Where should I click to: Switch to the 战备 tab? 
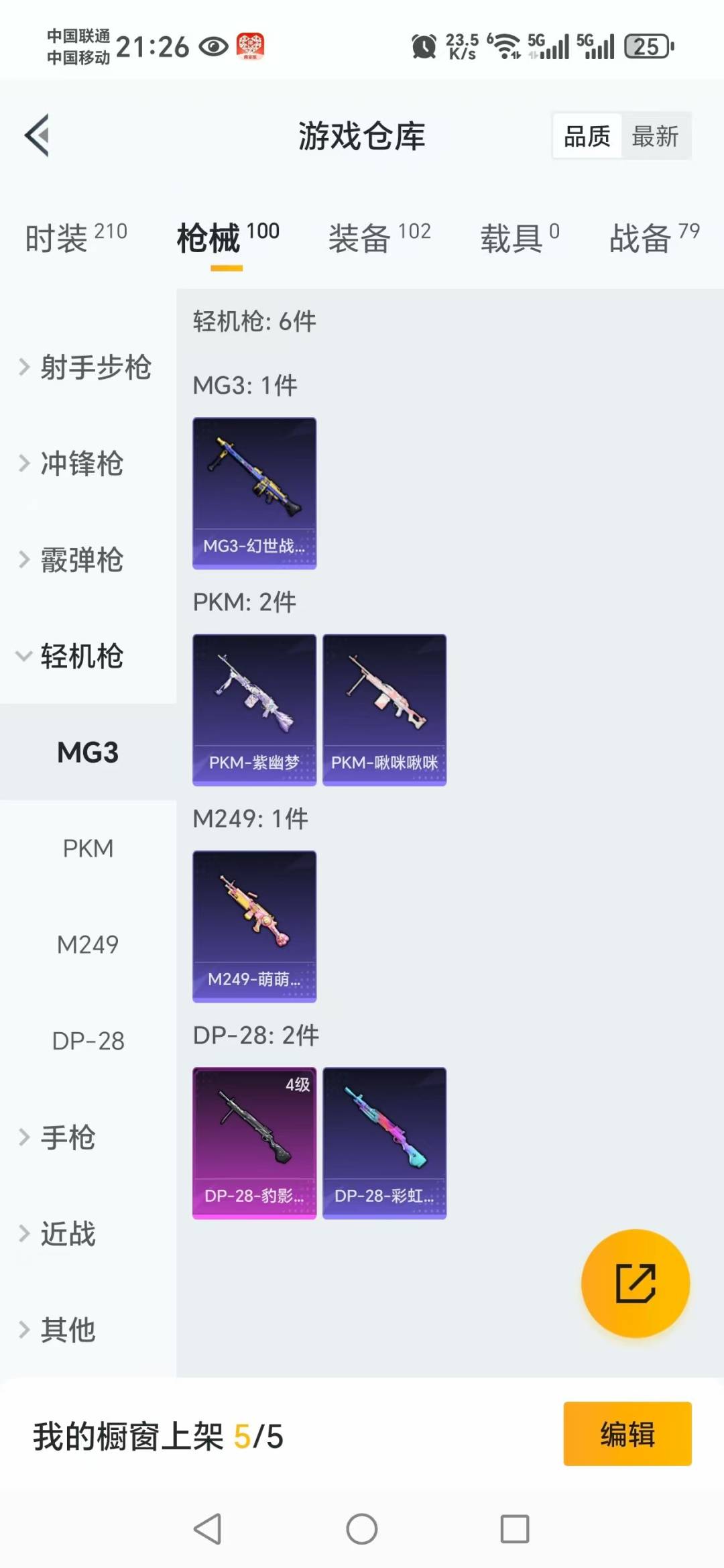[x=654, y=238]
